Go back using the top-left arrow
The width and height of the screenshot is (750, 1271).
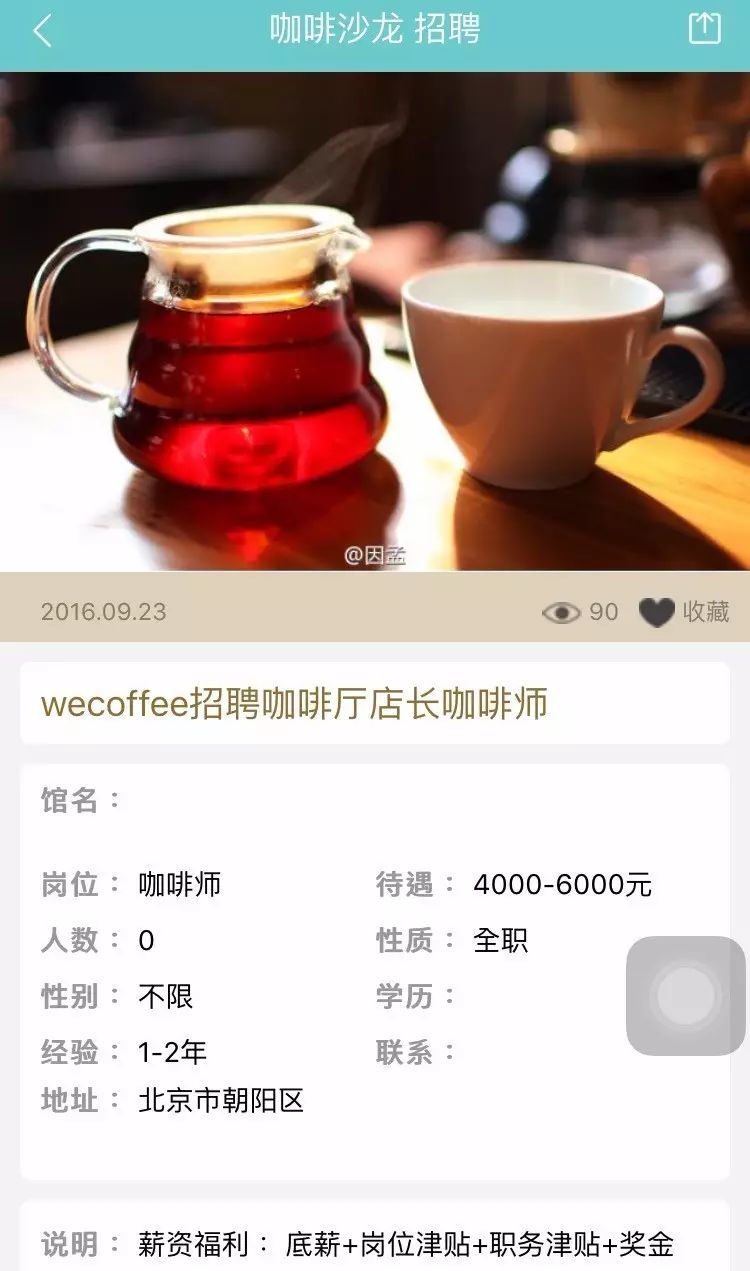tap(42, 31)
